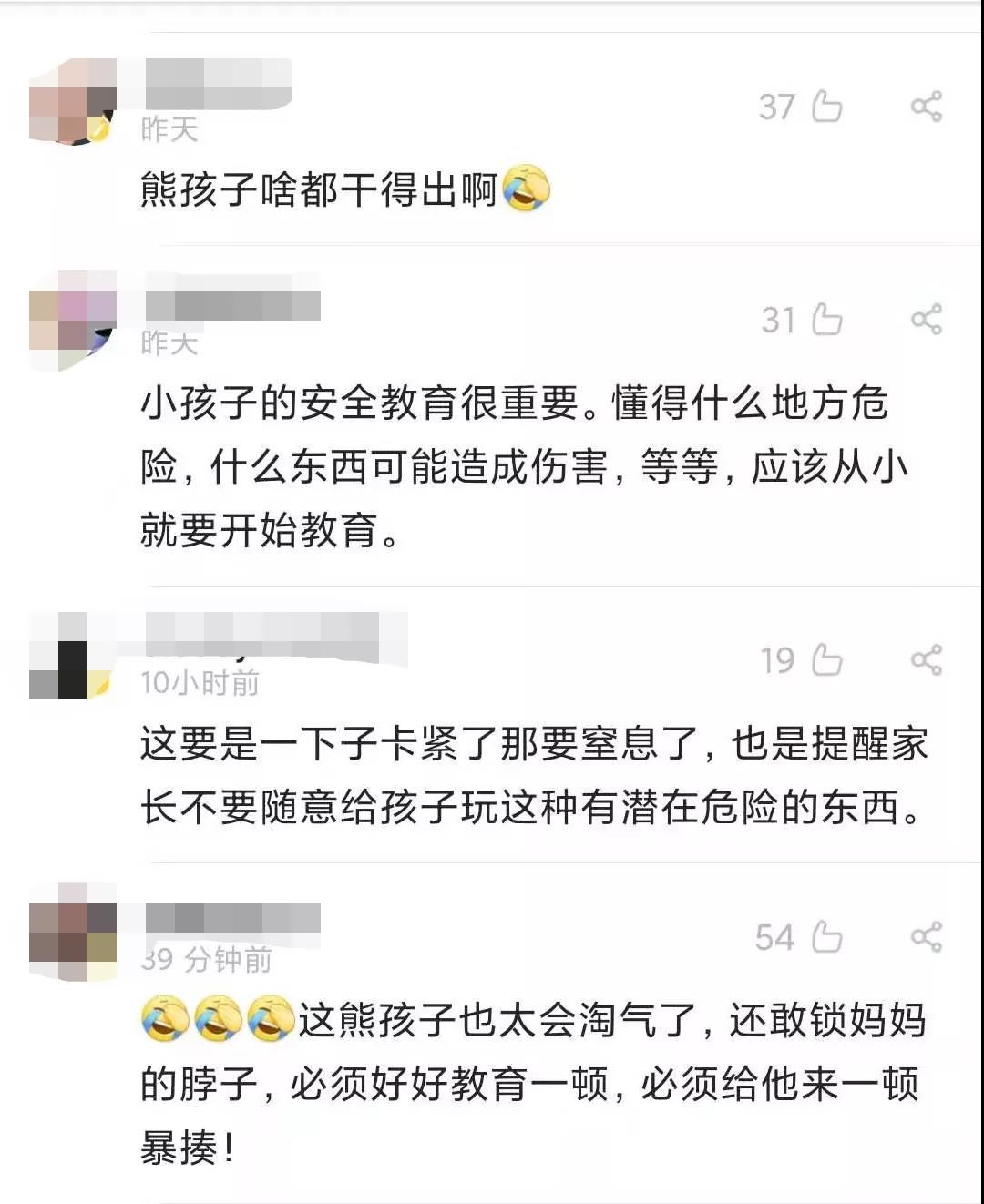Open avatar of the 39 分钟前 commenter

[x=73, y=931]
